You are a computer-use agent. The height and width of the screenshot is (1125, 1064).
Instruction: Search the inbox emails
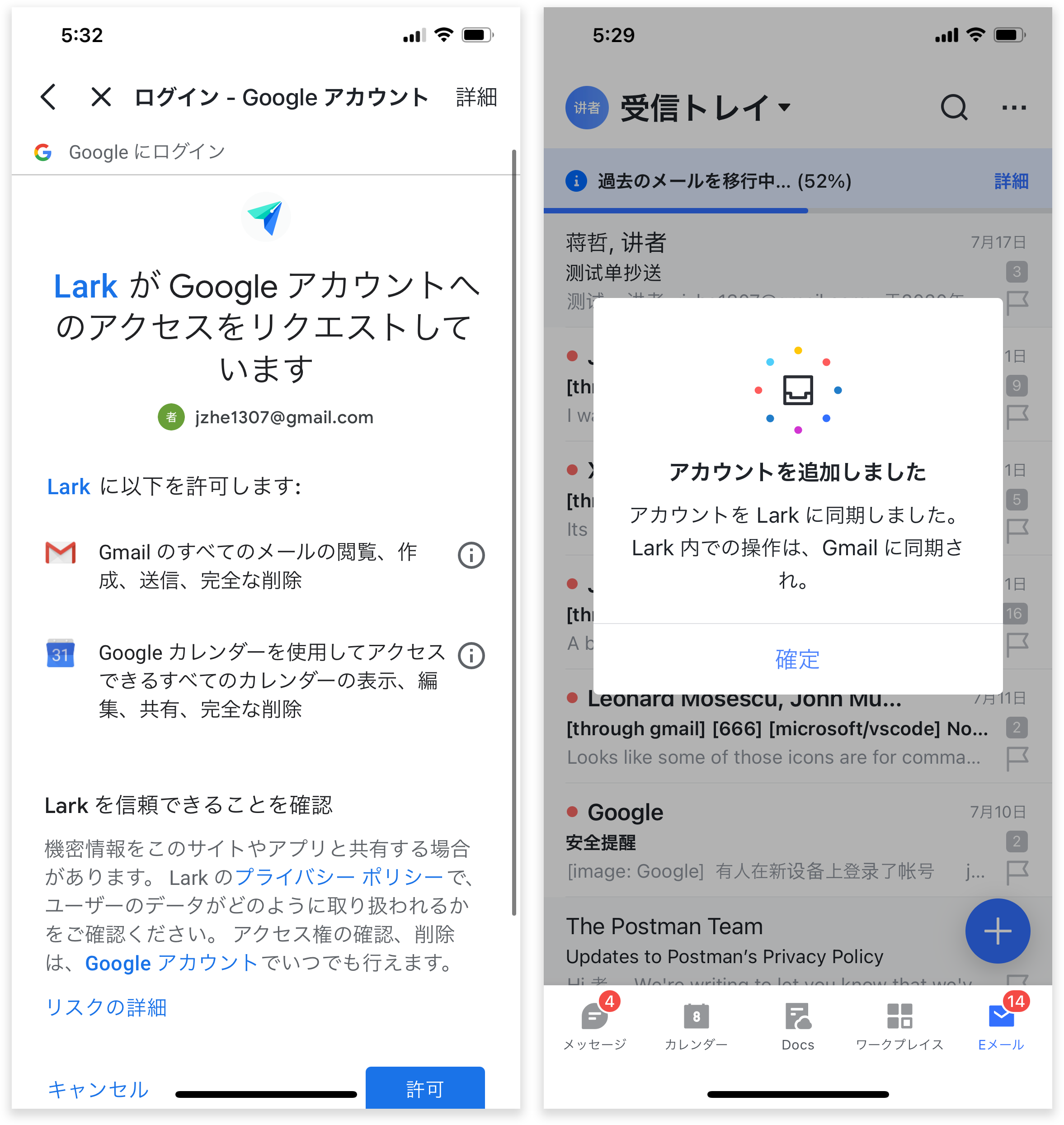[953, 107]
